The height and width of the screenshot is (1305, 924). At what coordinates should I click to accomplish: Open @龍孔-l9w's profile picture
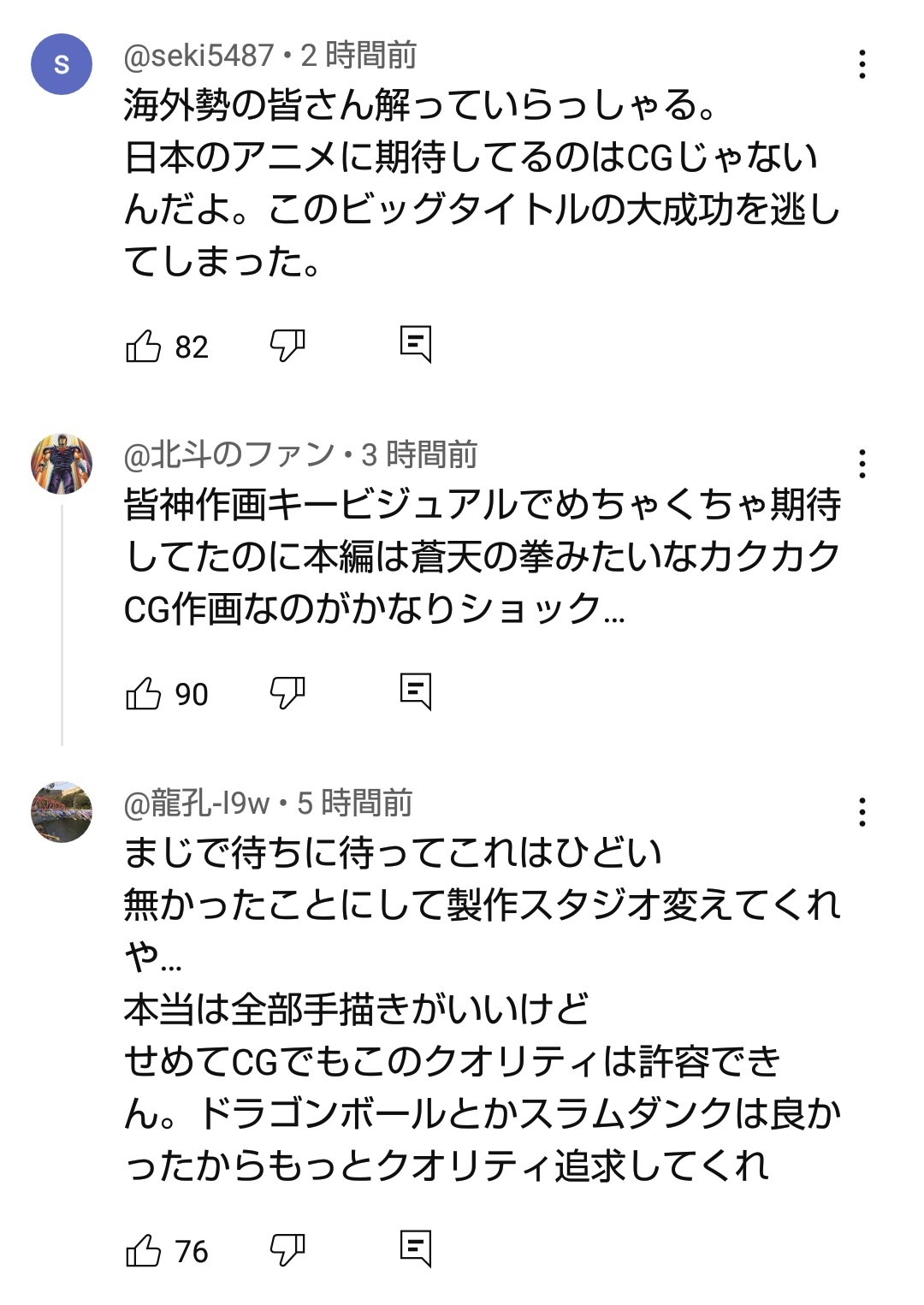tap(62, 812)
